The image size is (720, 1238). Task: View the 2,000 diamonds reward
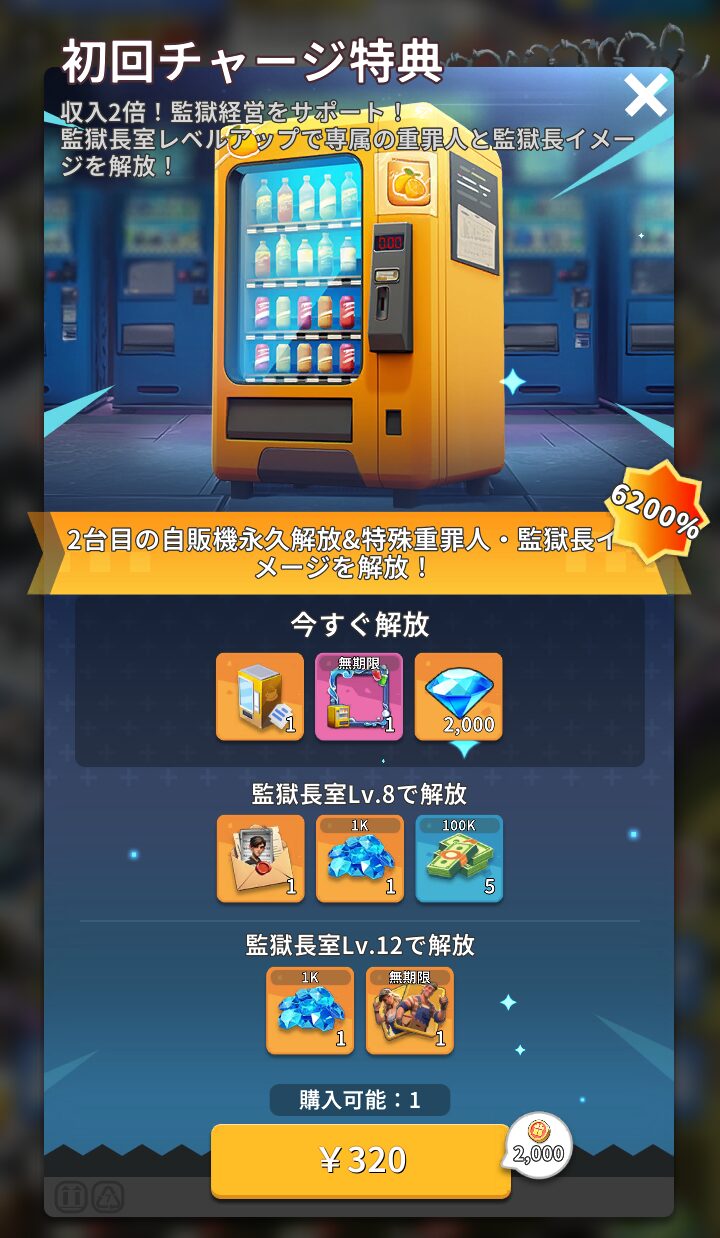[x=459, y=697]
